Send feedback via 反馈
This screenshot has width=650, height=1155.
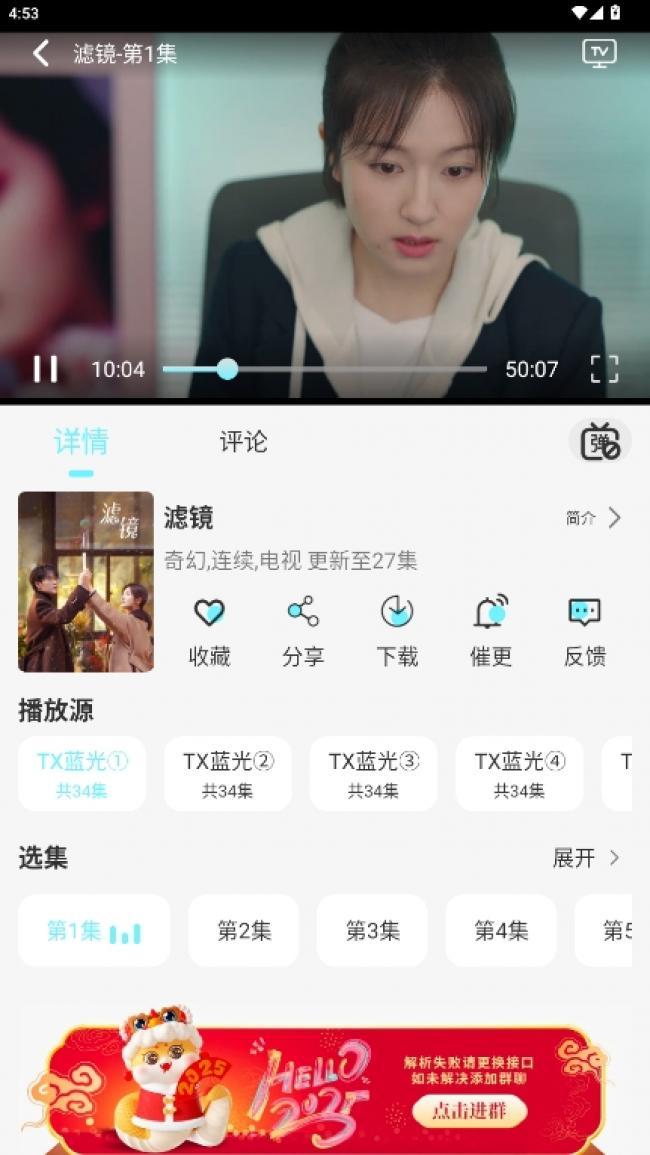click(x=584, y=630)
